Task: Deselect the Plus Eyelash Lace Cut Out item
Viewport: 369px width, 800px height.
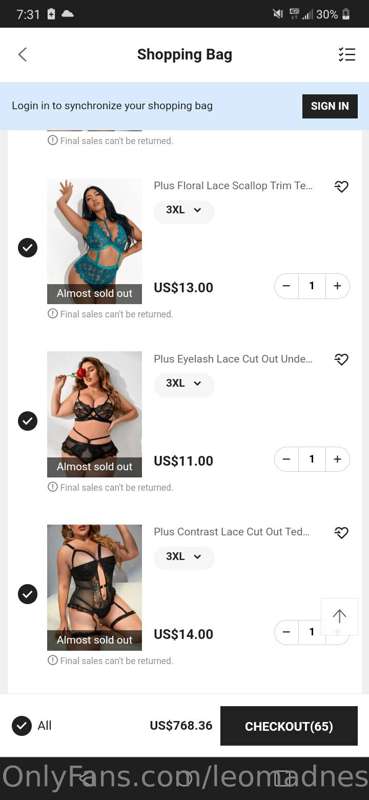Action: [28, 421]
